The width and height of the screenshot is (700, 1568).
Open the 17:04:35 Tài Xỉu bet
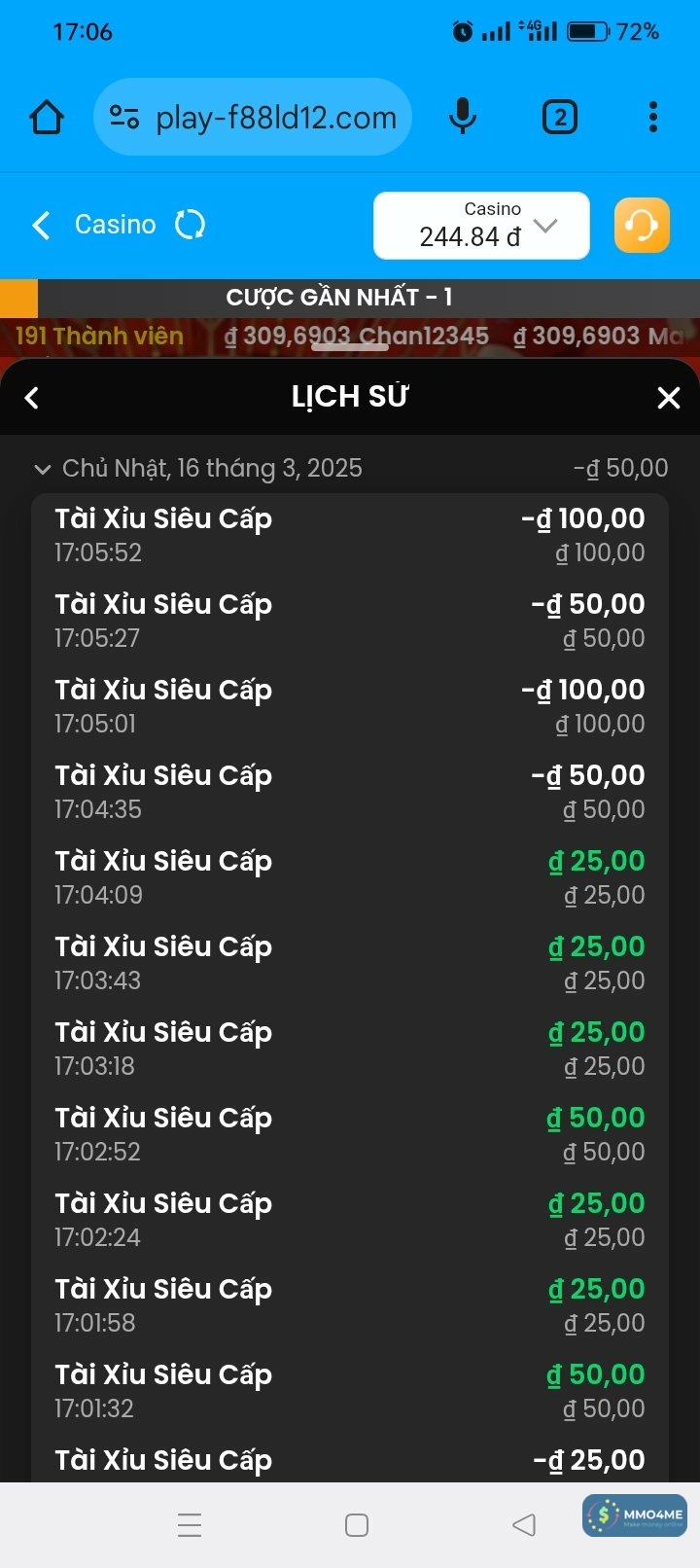[350, 792]
